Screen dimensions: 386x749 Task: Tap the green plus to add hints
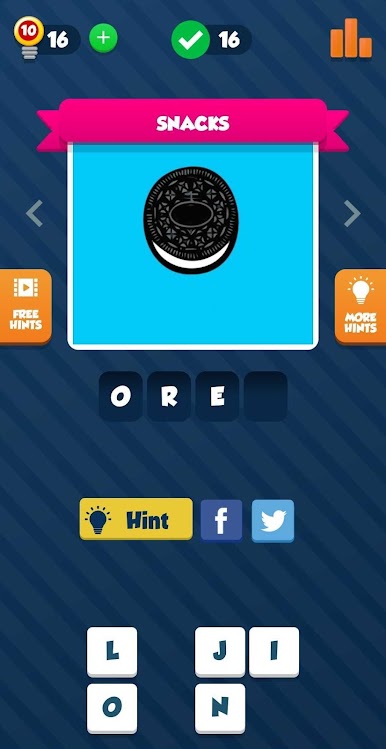point(103,38)
